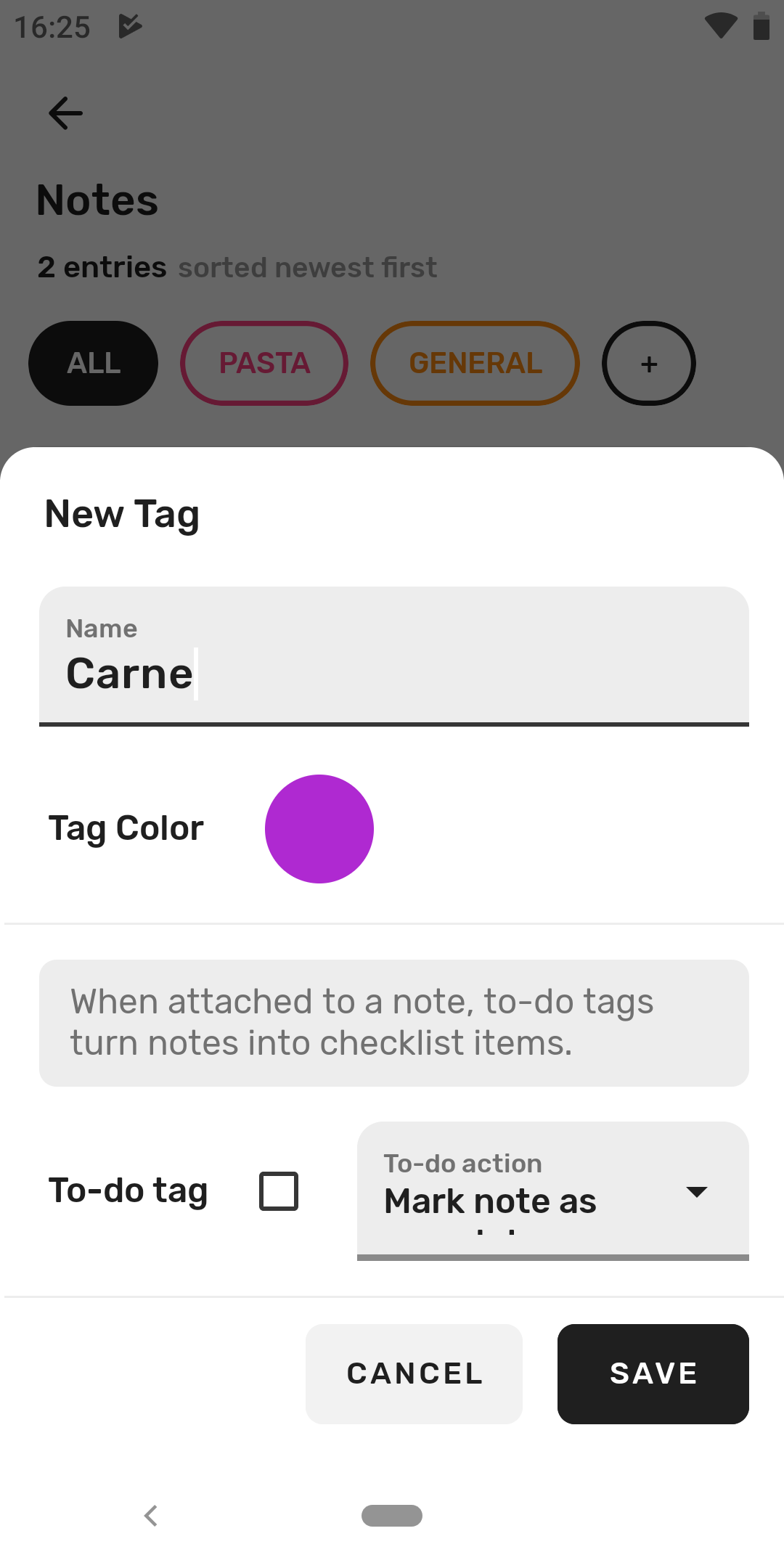Image resolution: width=784 pixels, height=1568 pixels.
Task: Check the To-do tag checkbox
Action: pos(279,1191)
